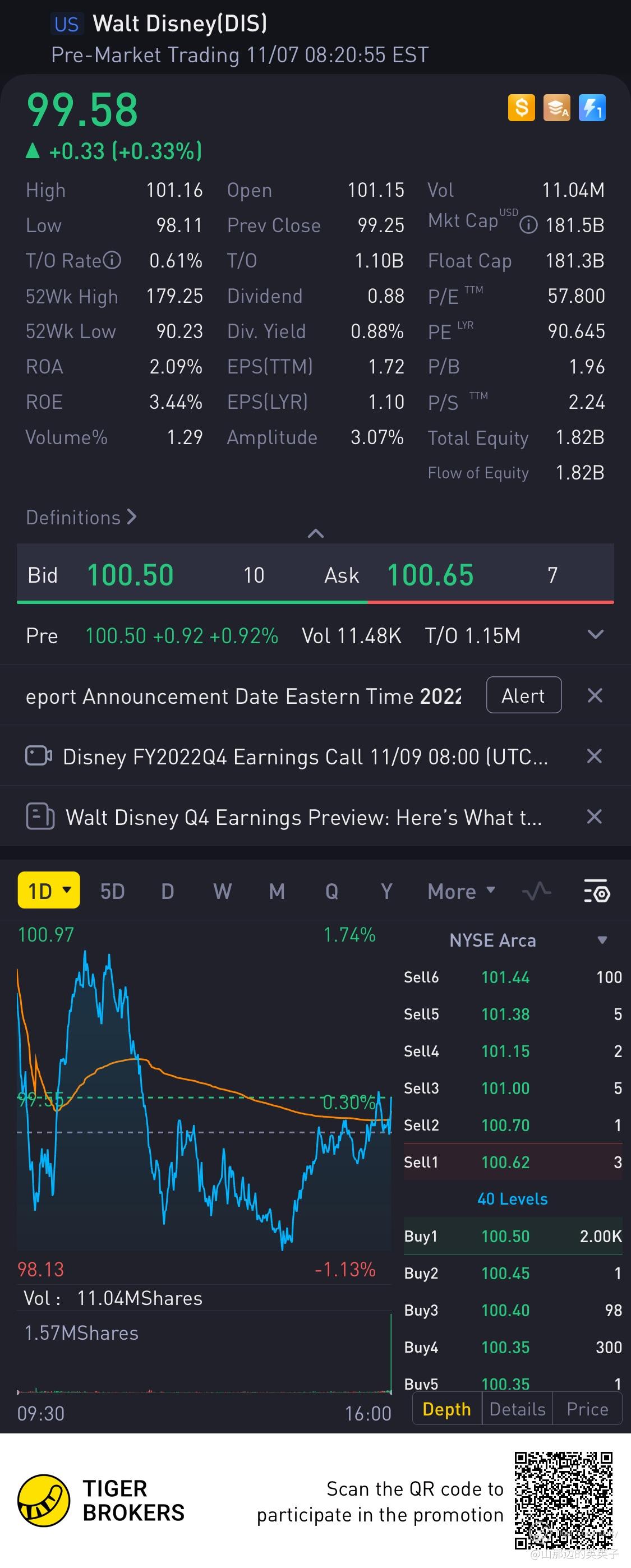The height and width of the screenshot is (1568, 631).
Task: Switch chart to Y yearly view
Action: tap(386, 892)
